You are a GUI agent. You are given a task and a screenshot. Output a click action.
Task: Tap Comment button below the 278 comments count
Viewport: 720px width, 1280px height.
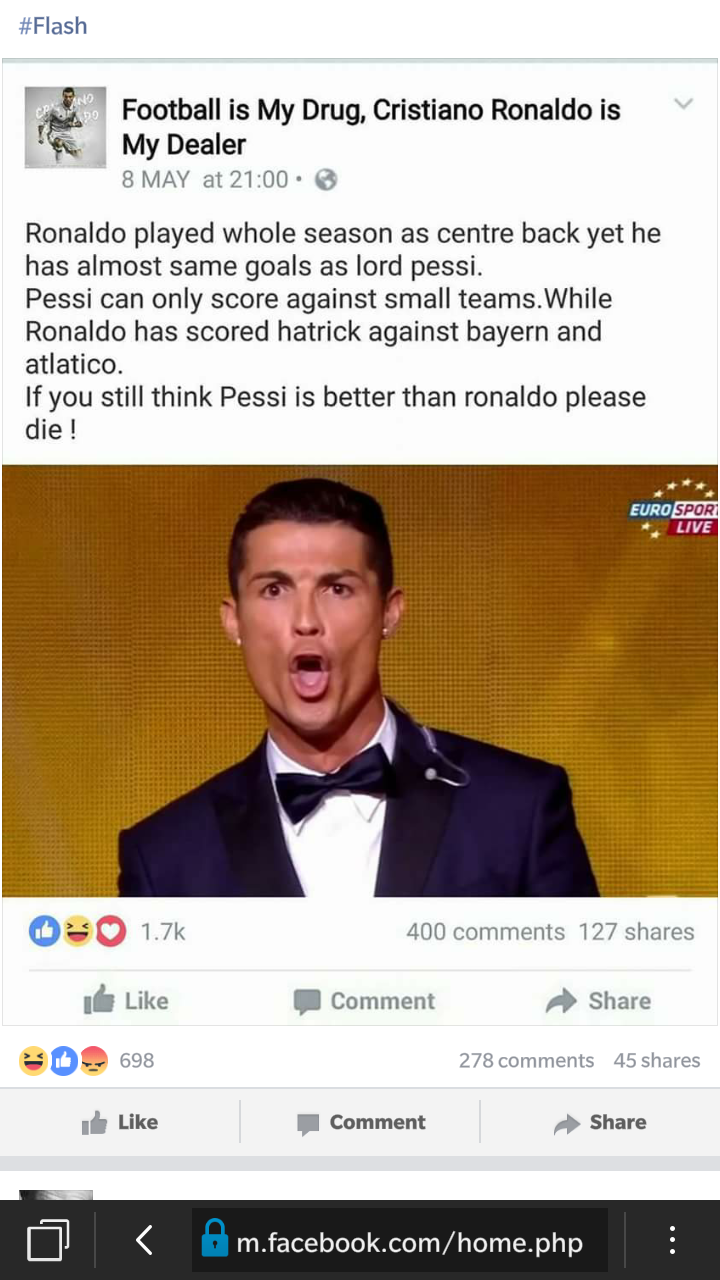[360, 1122]
